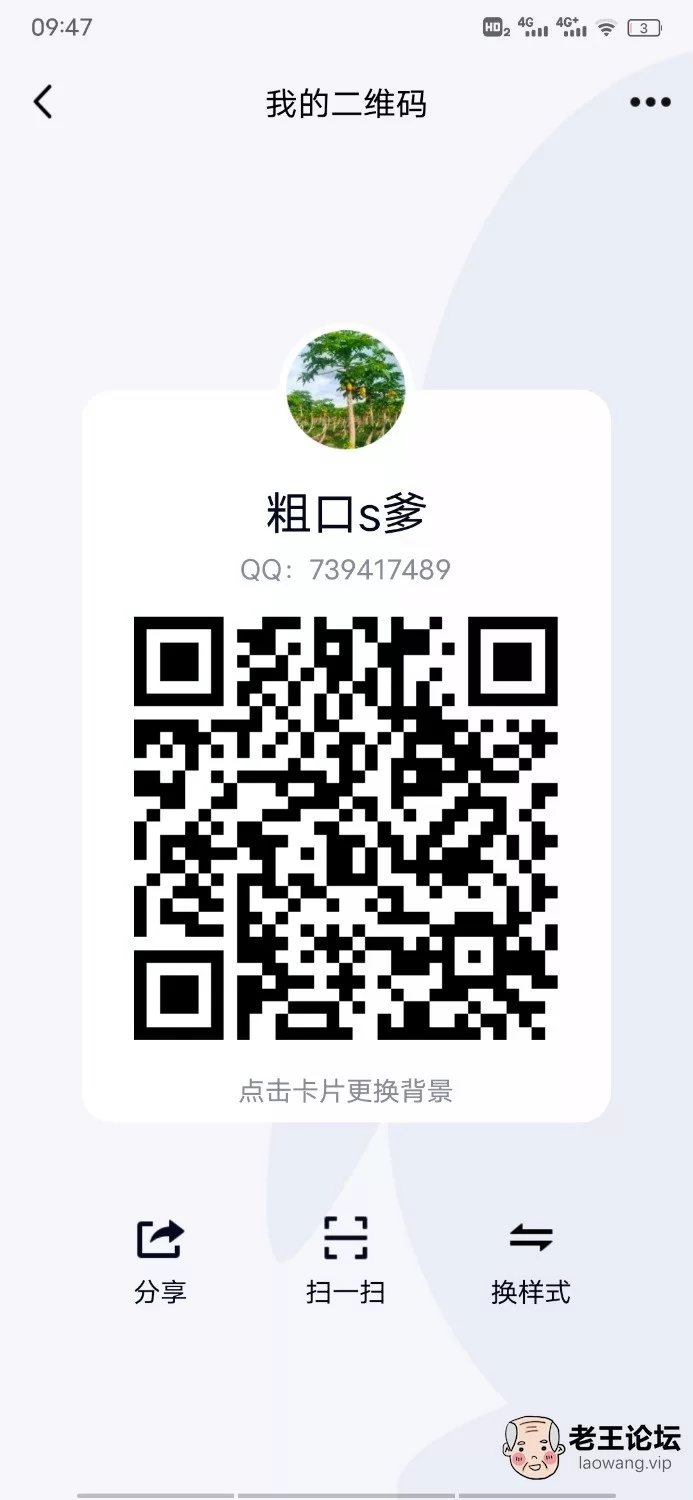Go back using the top-left arrow

pyautogui.click(x=43, y=102)
